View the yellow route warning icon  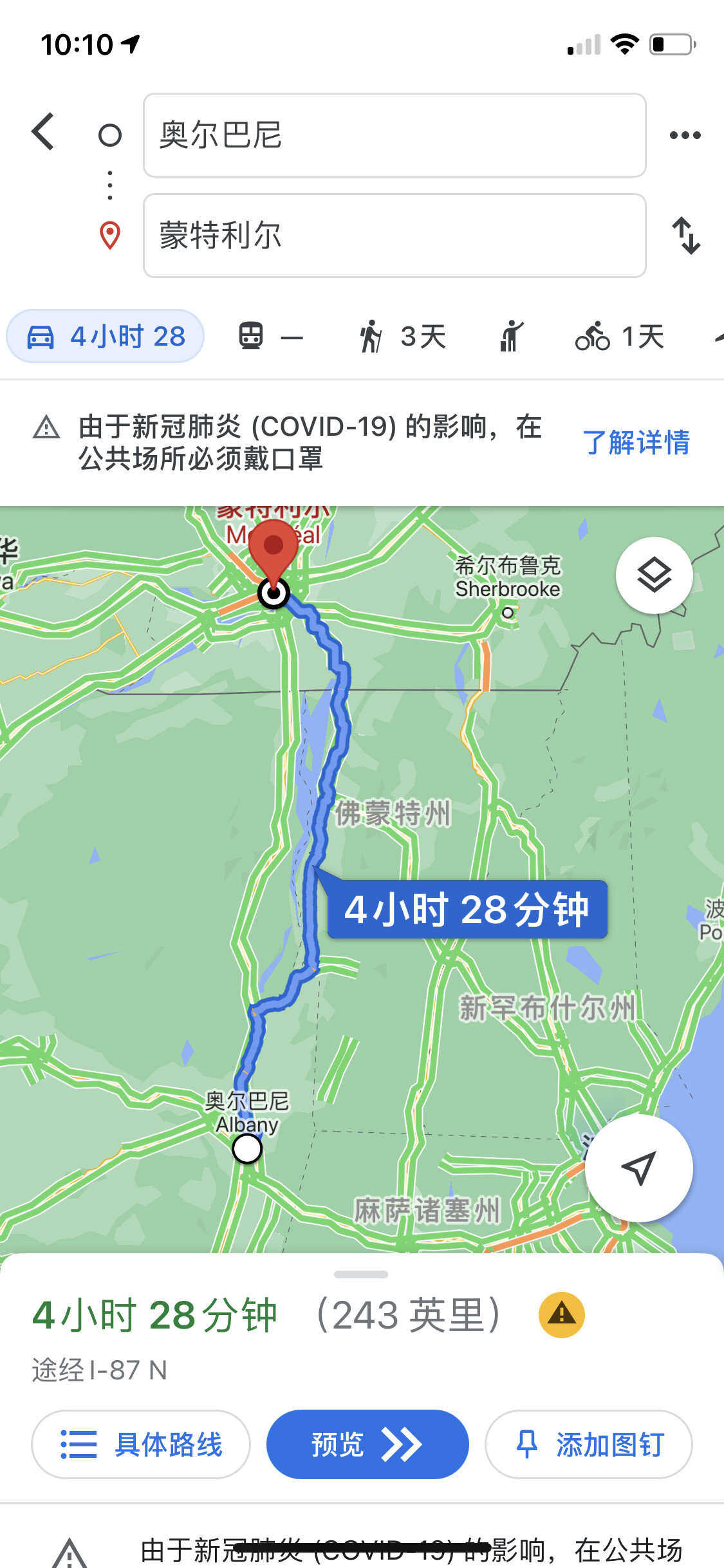point(561,1314)
